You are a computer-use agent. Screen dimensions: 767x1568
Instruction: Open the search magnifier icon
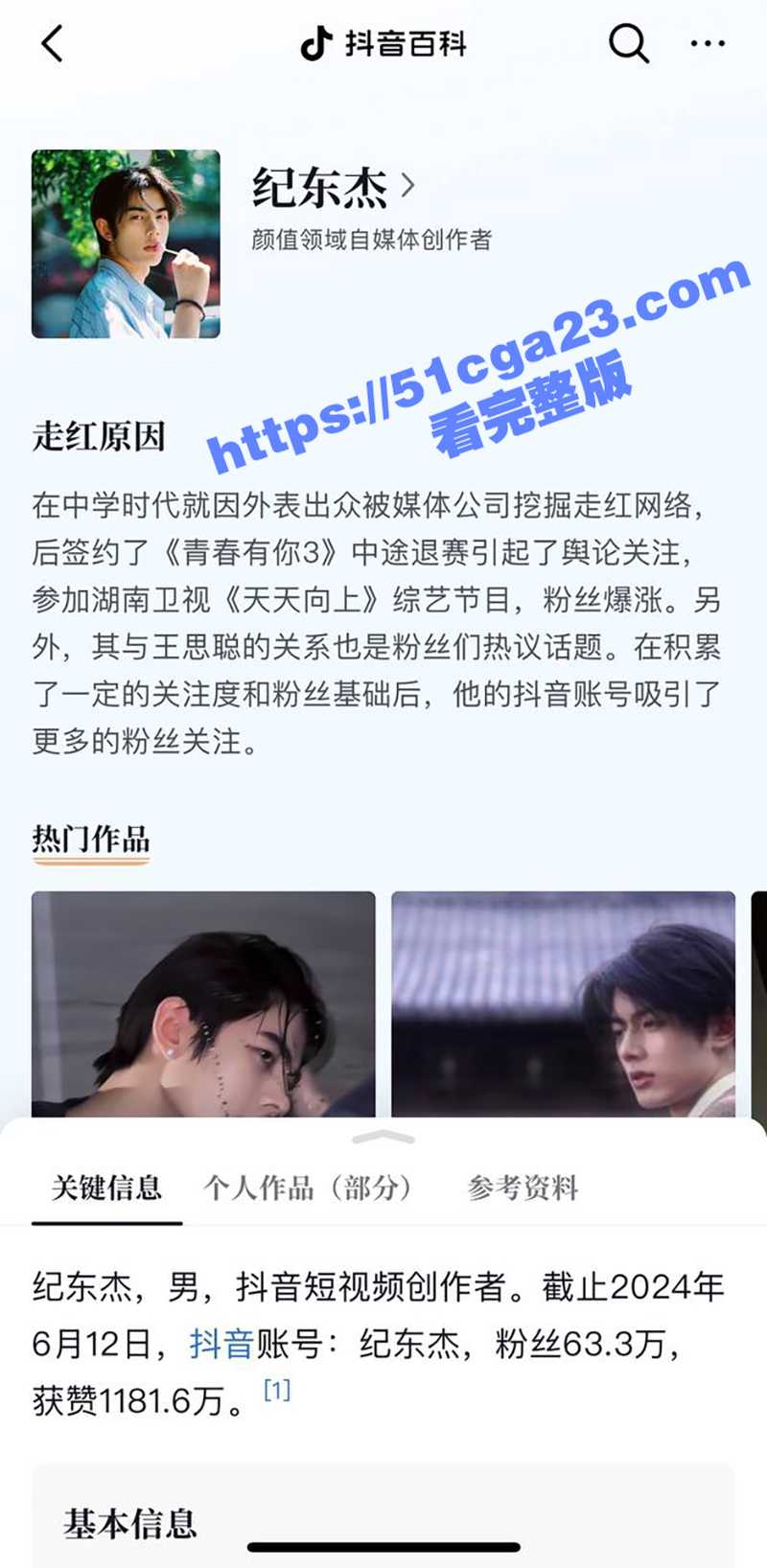click(628, 43)
